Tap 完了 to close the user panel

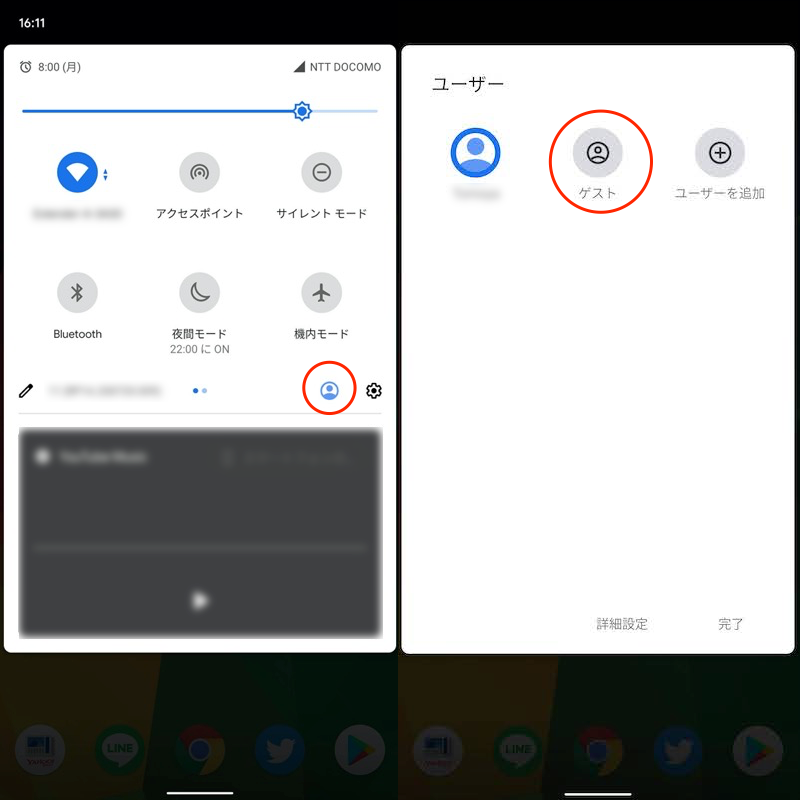[731, 624]
